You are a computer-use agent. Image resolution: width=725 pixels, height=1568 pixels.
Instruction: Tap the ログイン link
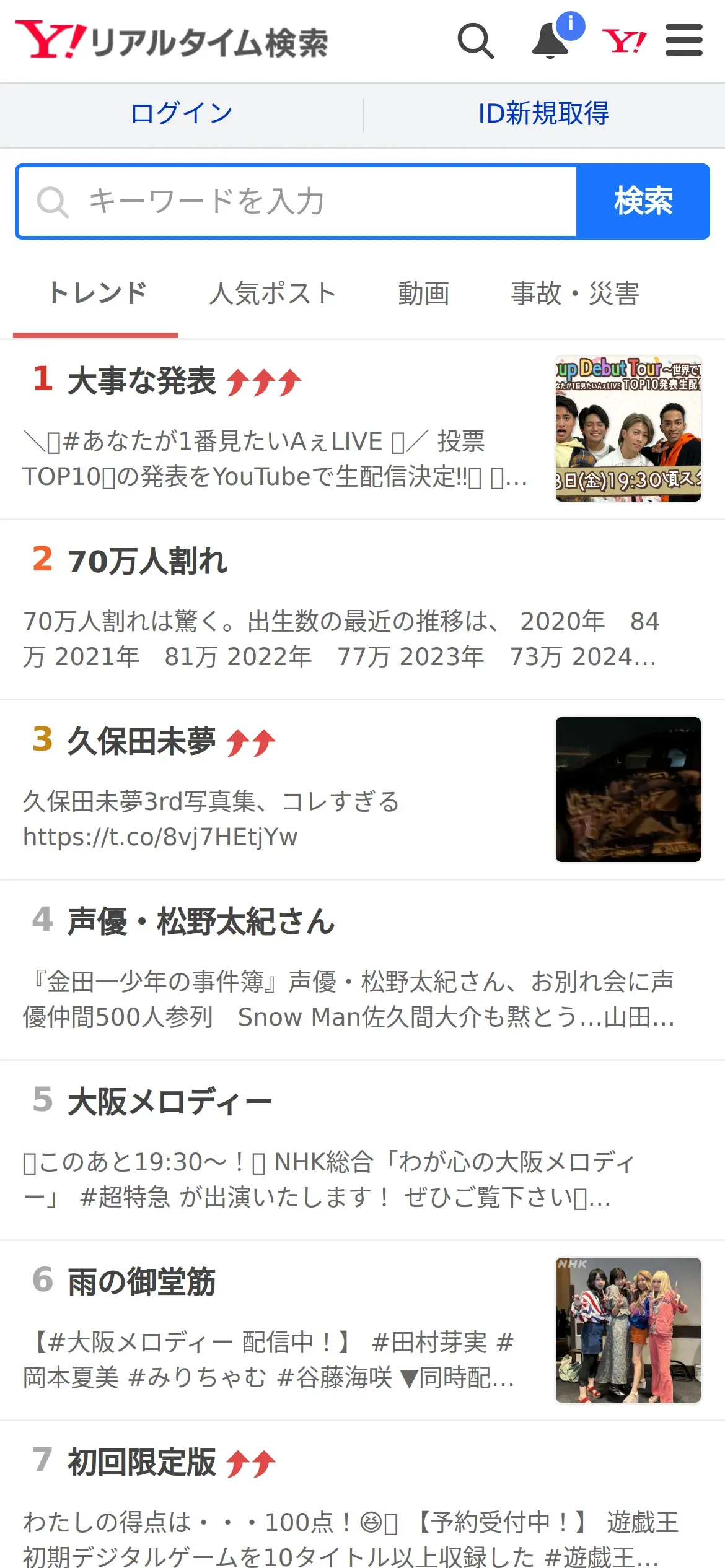click(x=182, y=114)
